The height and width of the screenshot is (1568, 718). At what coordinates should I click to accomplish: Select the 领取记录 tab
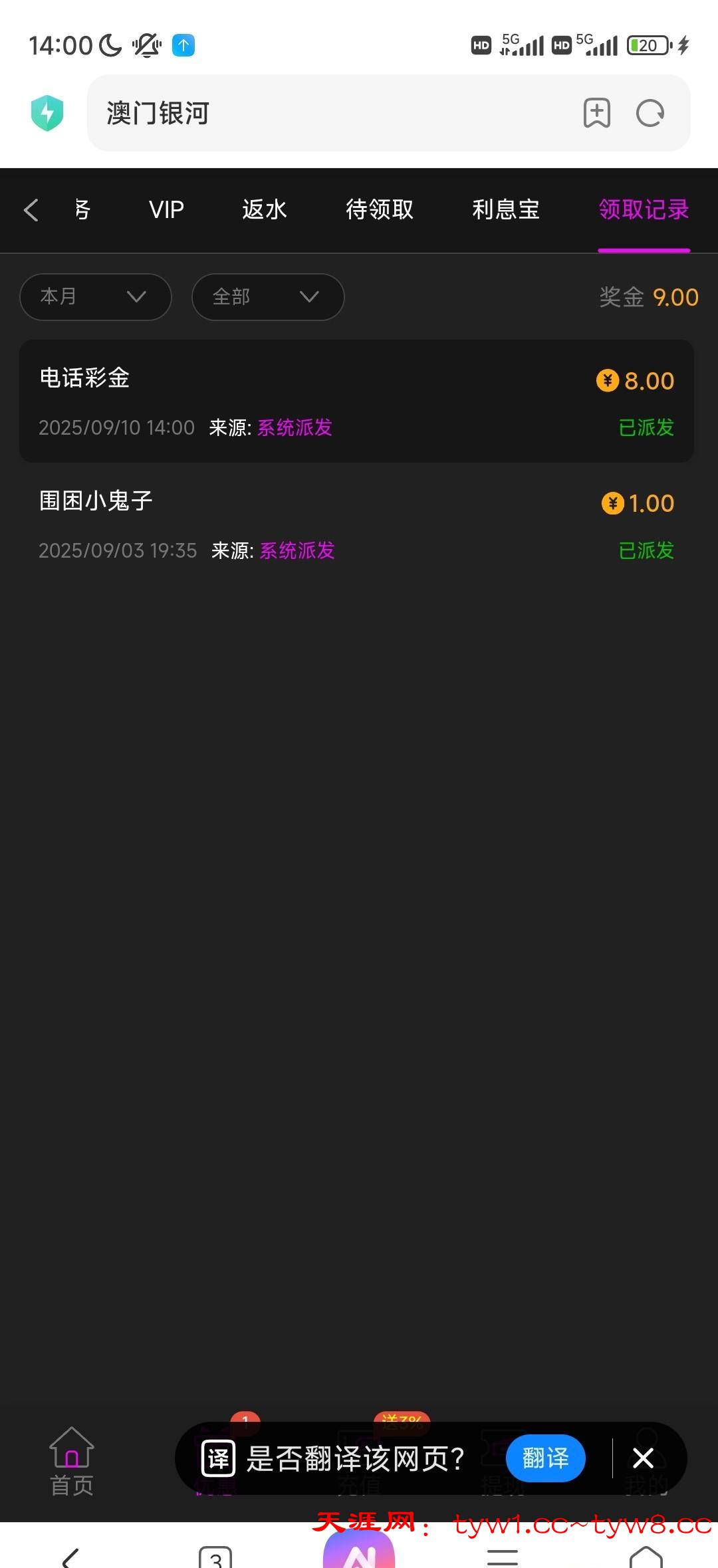[644, 210]
